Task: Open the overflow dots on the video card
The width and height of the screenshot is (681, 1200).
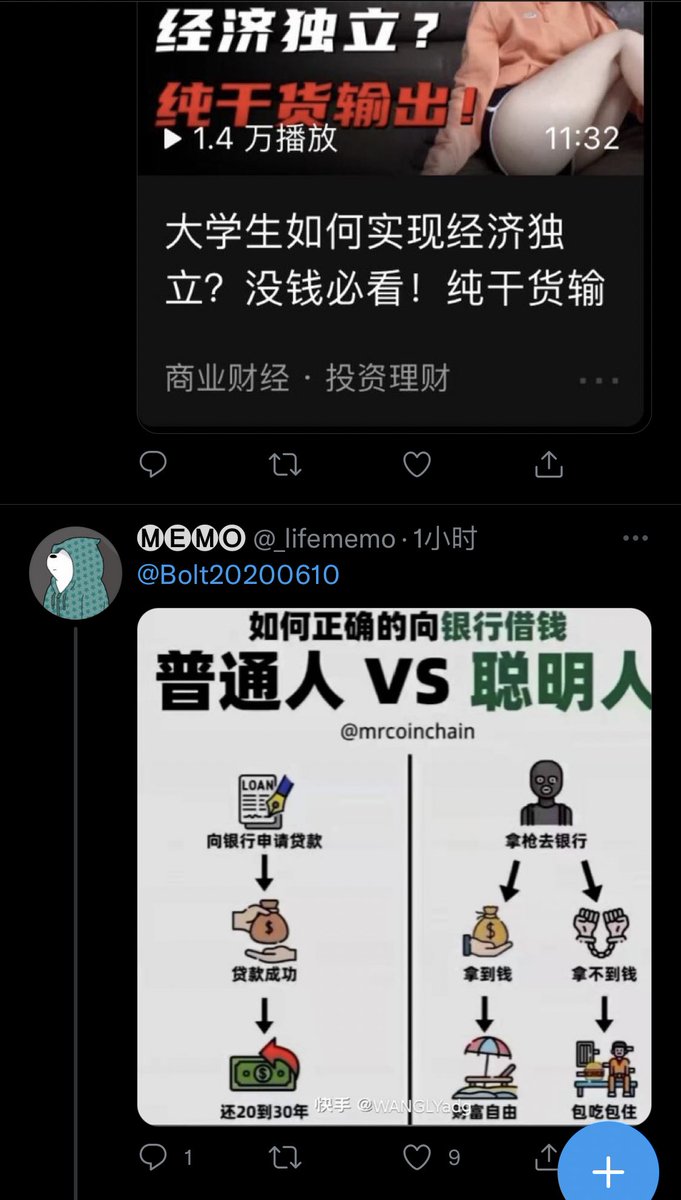Action: pos(599,380)
